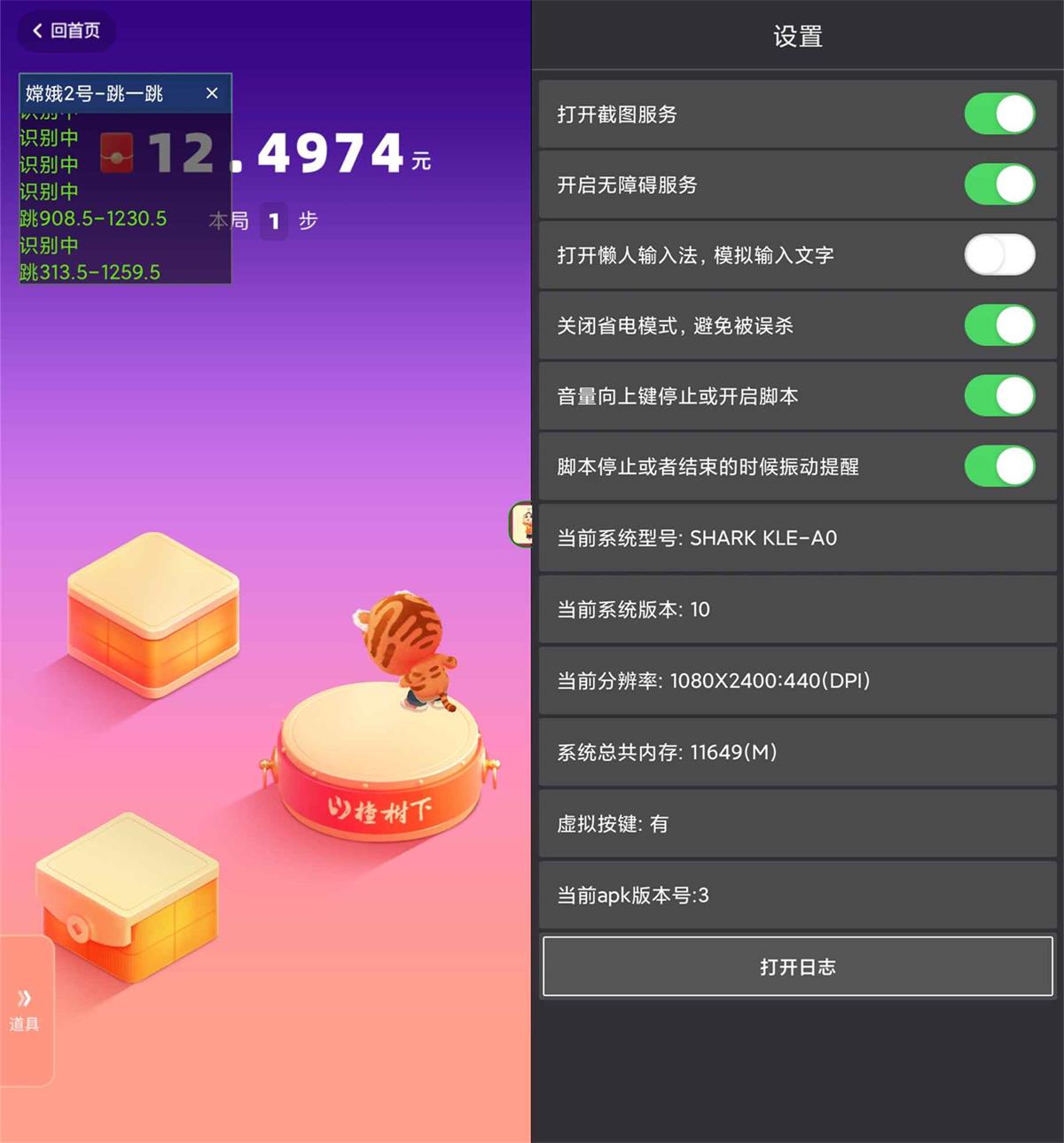Disable 开启无障碍服务 switch

click(x=999, y=184)
